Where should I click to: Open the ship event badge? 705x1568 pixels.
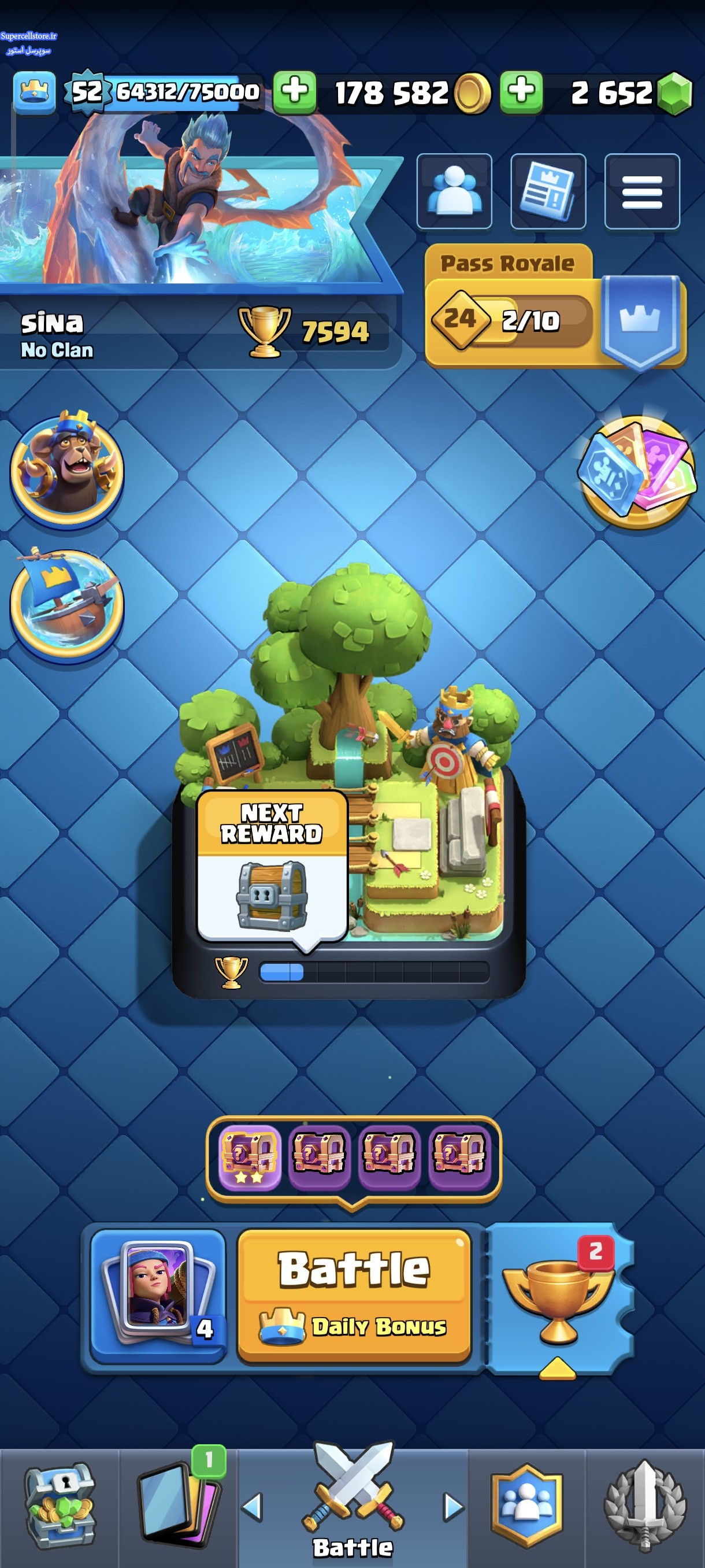click(x=67, y=603)
